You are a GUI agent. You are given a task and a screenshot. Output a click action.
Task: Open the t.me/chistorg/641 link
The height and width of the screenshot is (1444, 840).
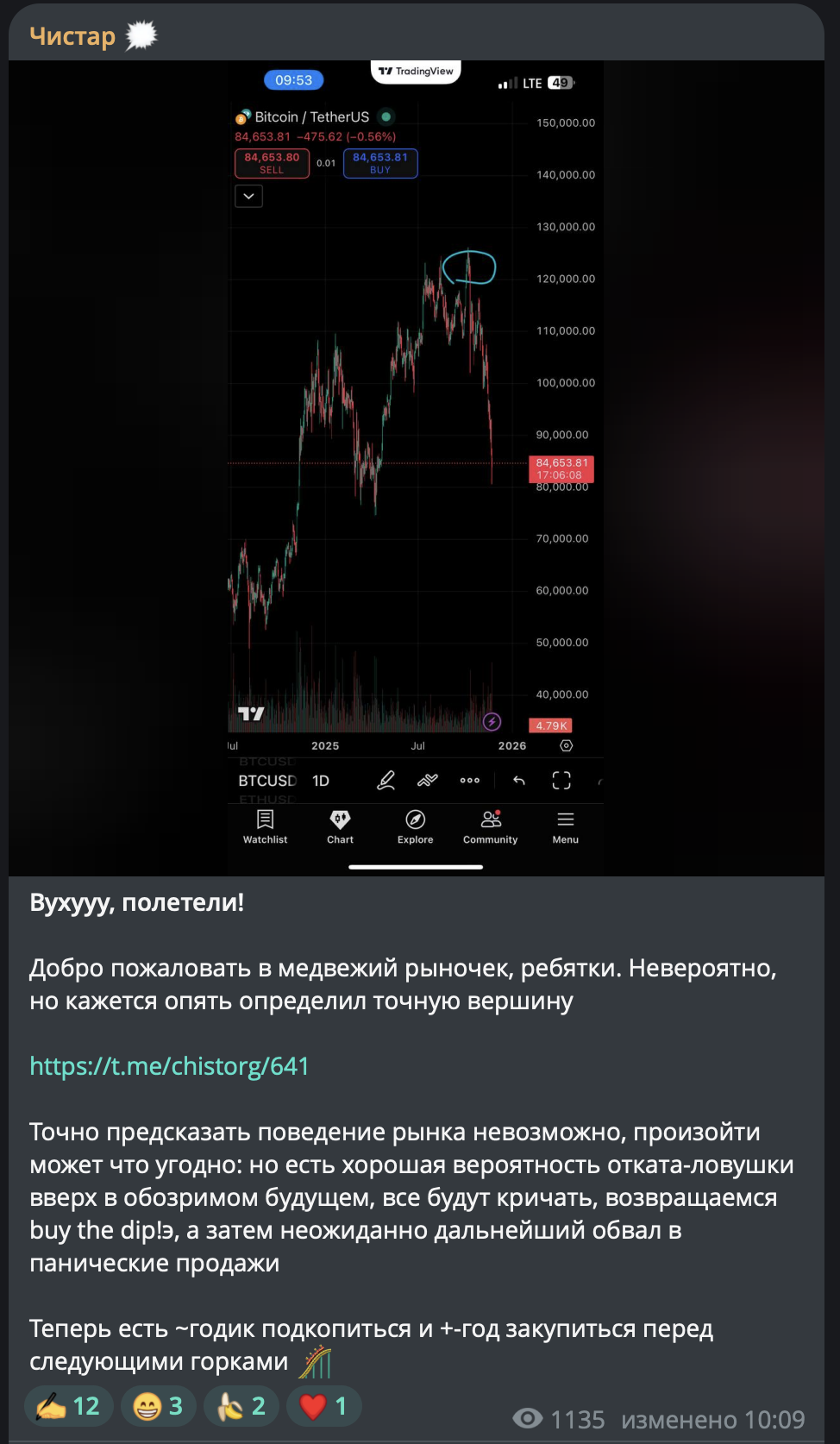(169, 1066)
